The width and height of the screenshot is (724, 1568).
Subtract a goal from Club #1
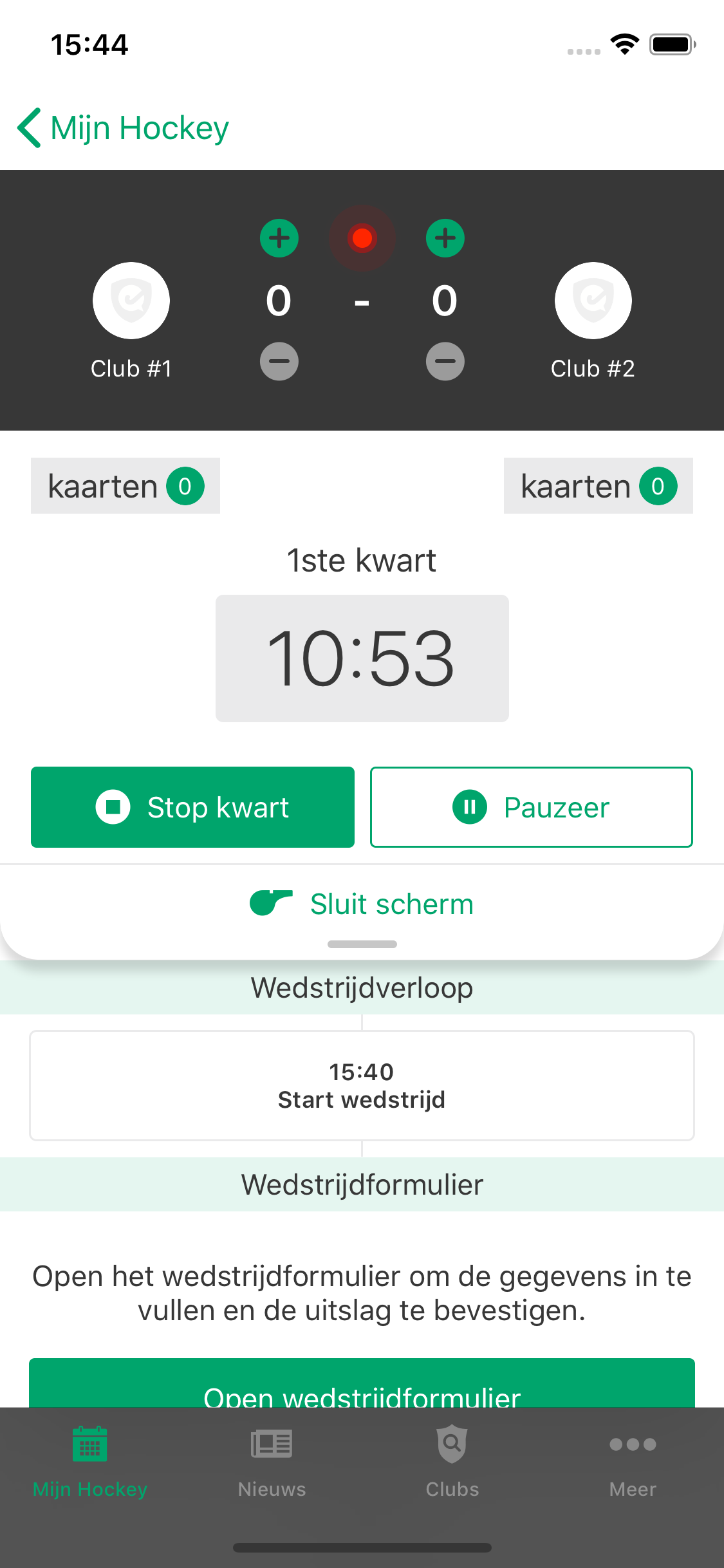(x=279, y=361)
